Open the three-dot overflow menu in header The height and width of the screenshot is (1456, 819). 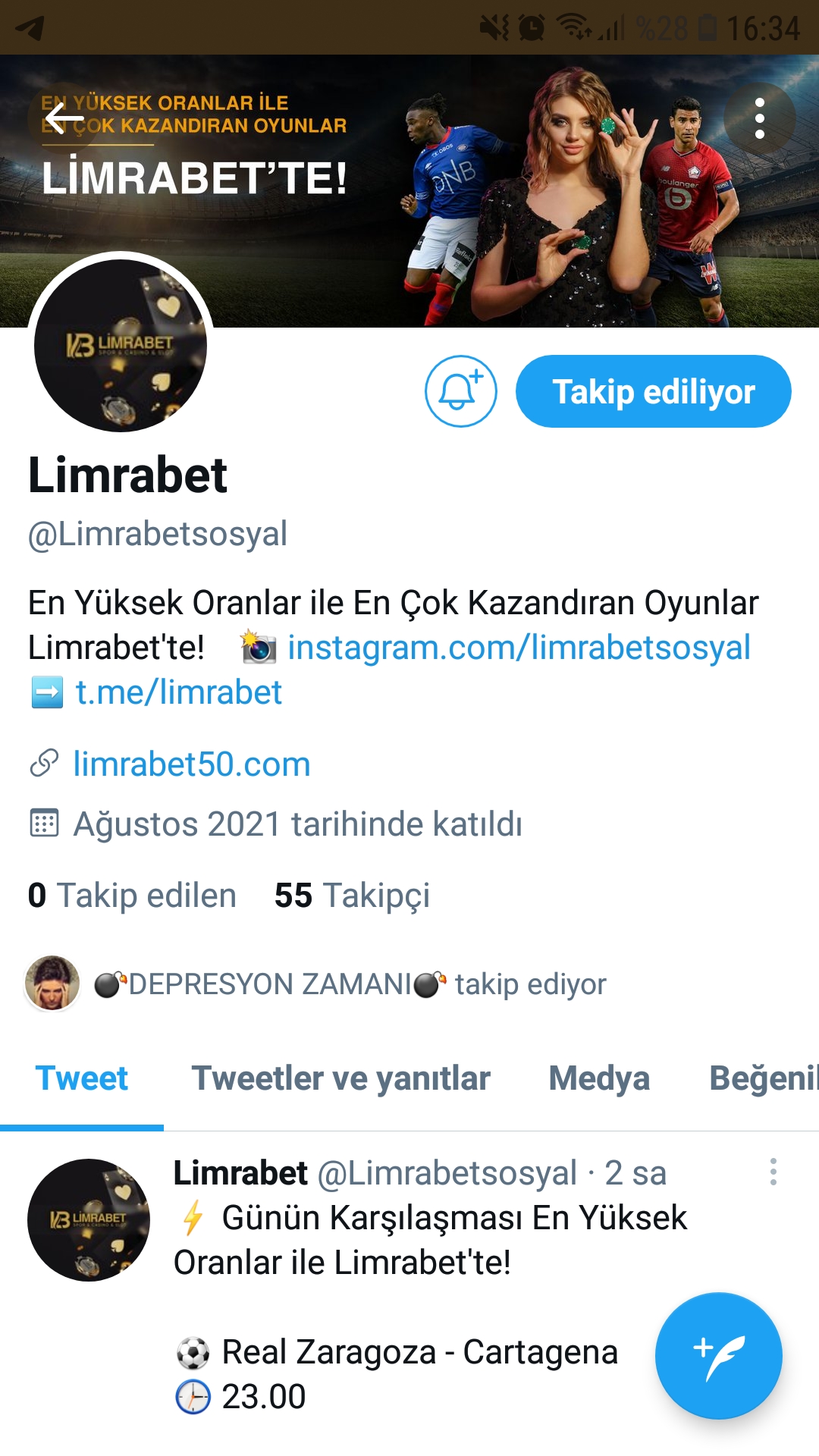pyautogui.click(x=759, y=118)
